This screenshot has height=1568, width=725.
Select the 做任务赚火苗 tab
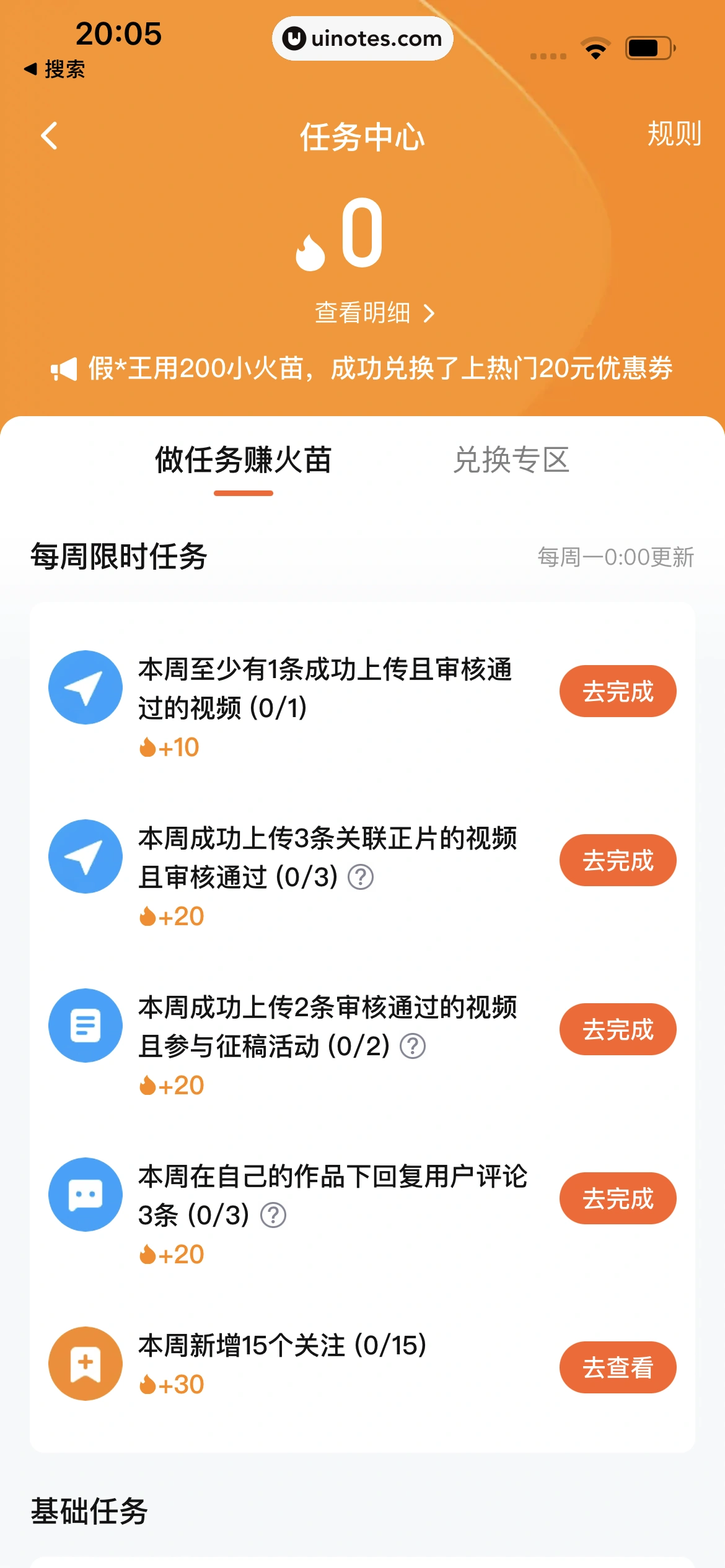pos(243,460)
